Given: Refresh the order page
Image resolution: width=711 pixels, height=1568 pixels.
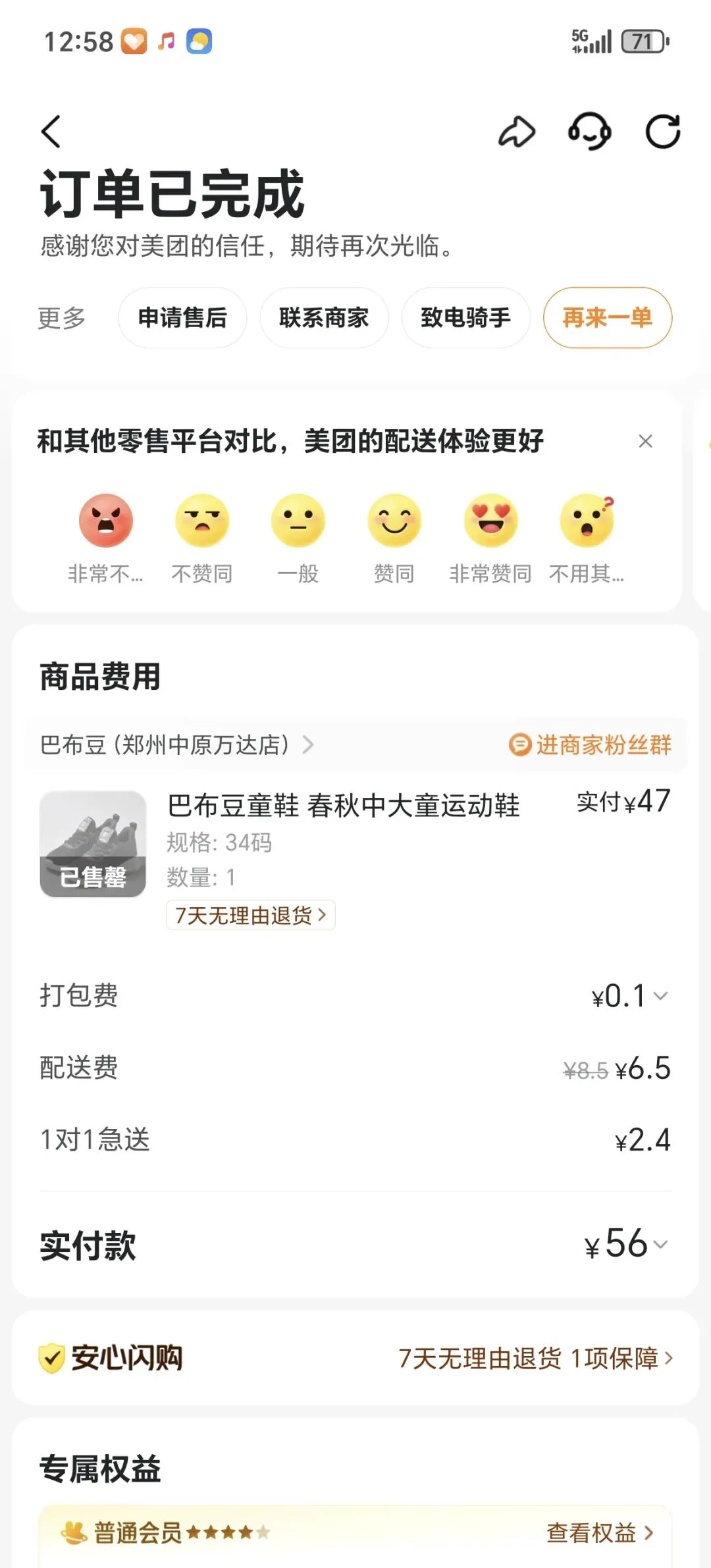Looking at the screenshot, I should [x=662, y=132].
